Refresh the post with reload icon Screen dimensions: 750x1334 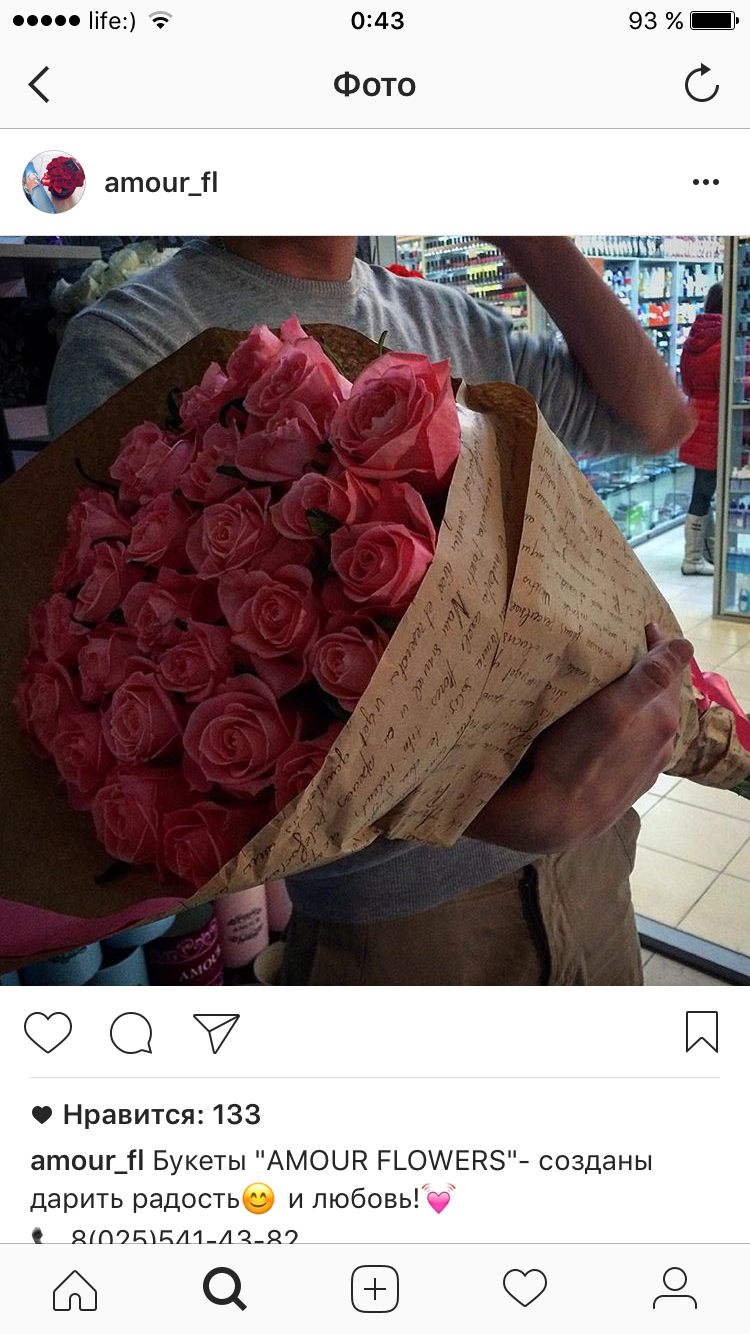(x=702, y=84)
